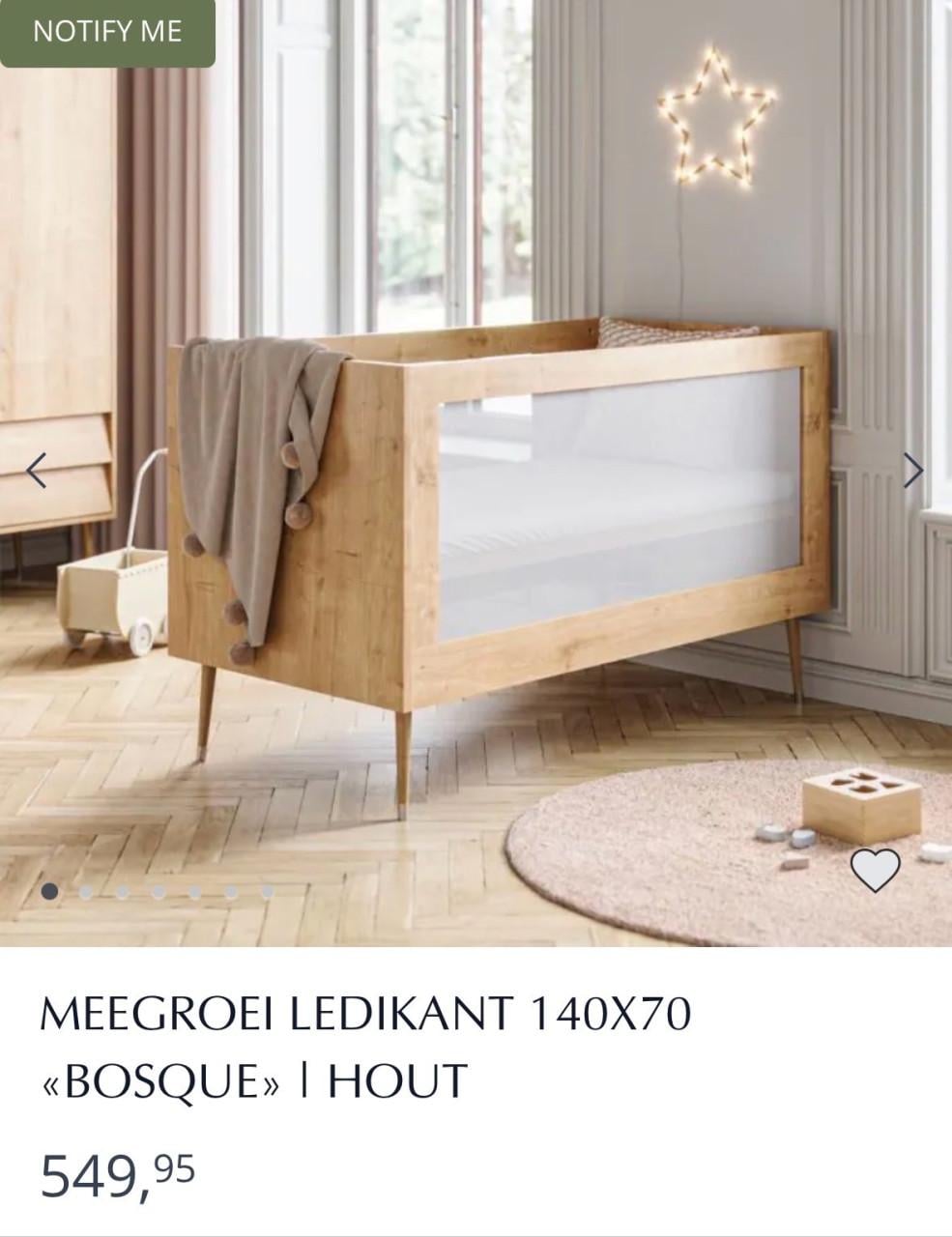Screen dimensions: 952x1237
Task: View a different product photo via dot navigation
Action: [x=85, y=891]
